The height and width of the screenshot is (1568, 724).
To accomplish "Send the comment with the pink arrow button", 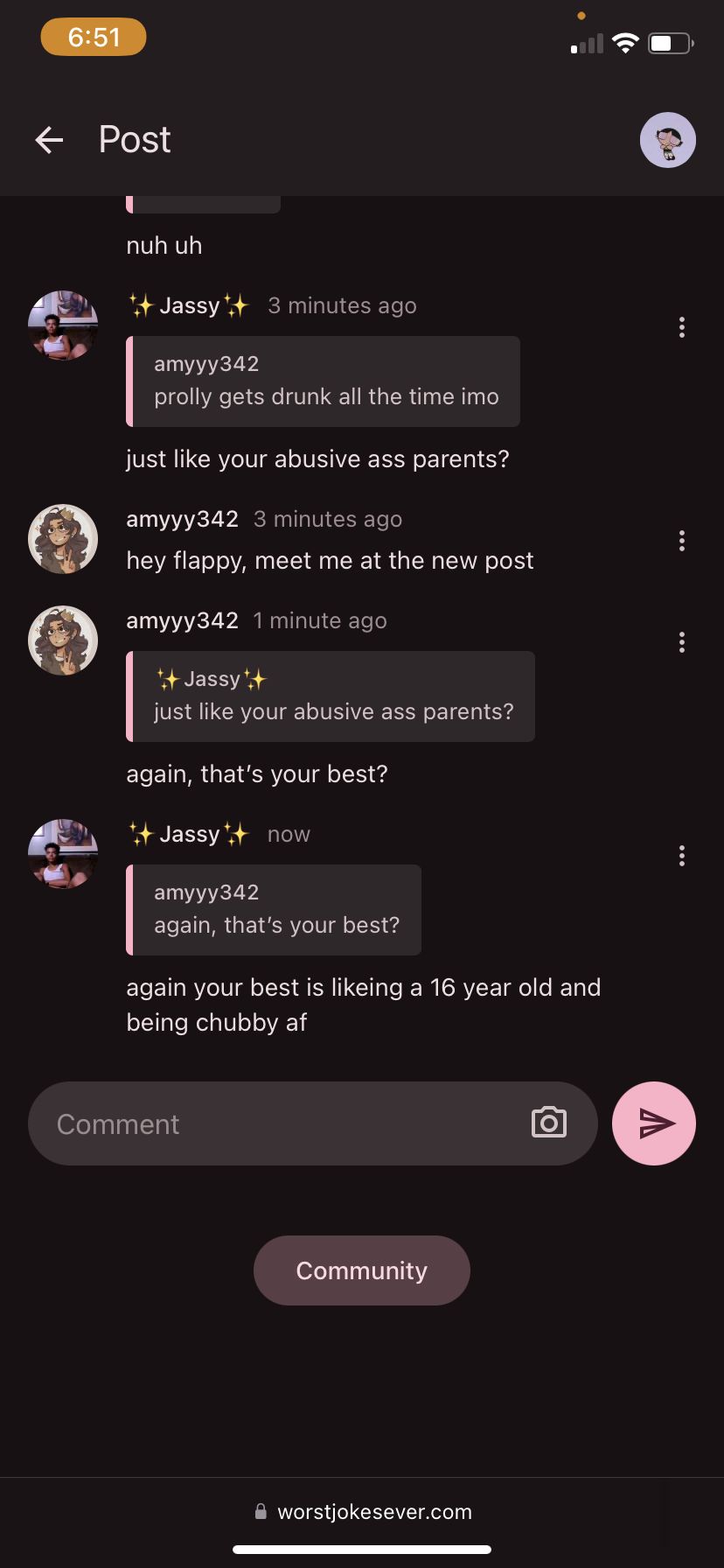I will (x=654, y=1123).
